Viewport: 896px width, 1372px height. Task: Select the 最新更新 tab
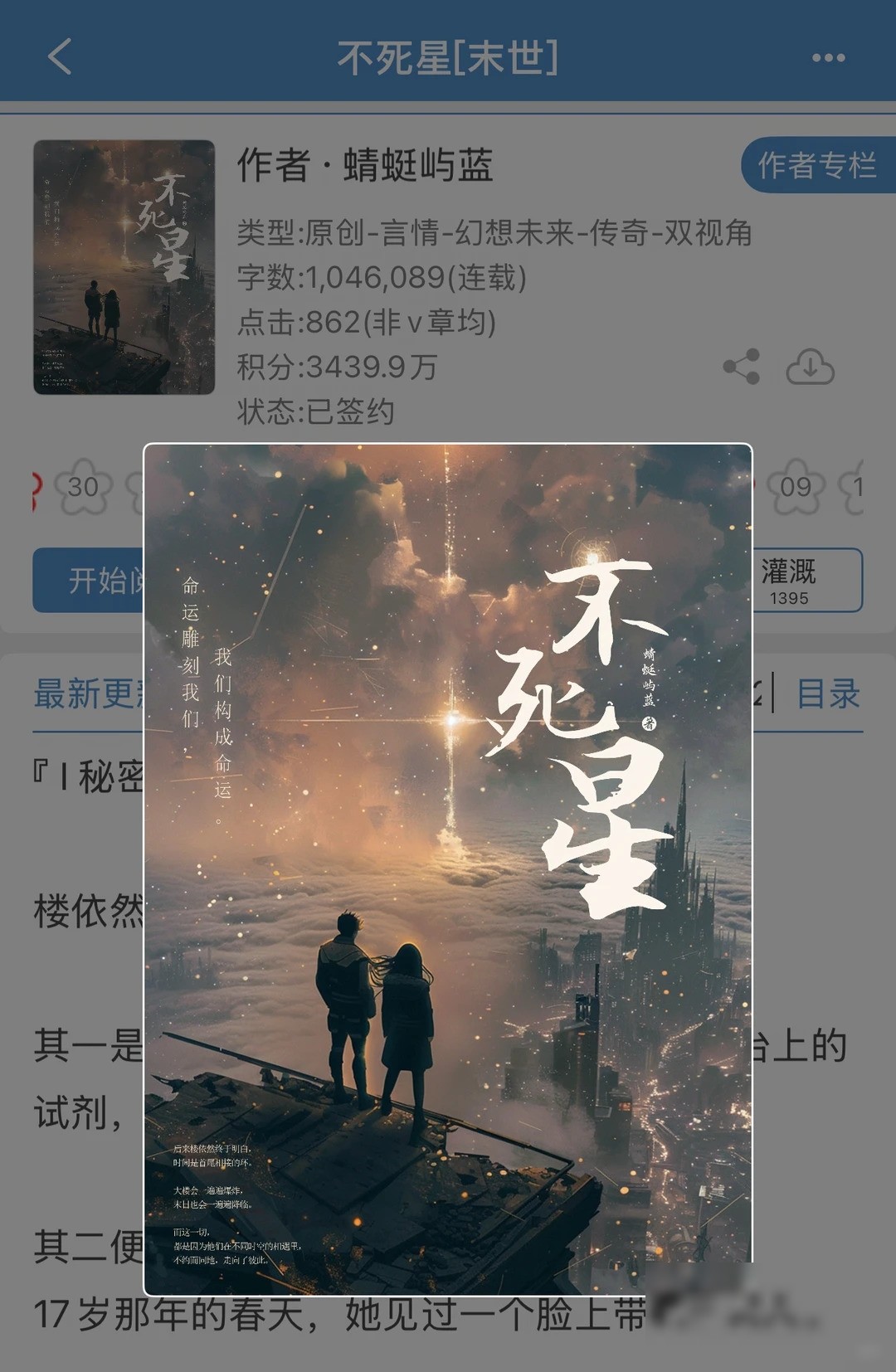pyautogui.click(x=89, y=694)
